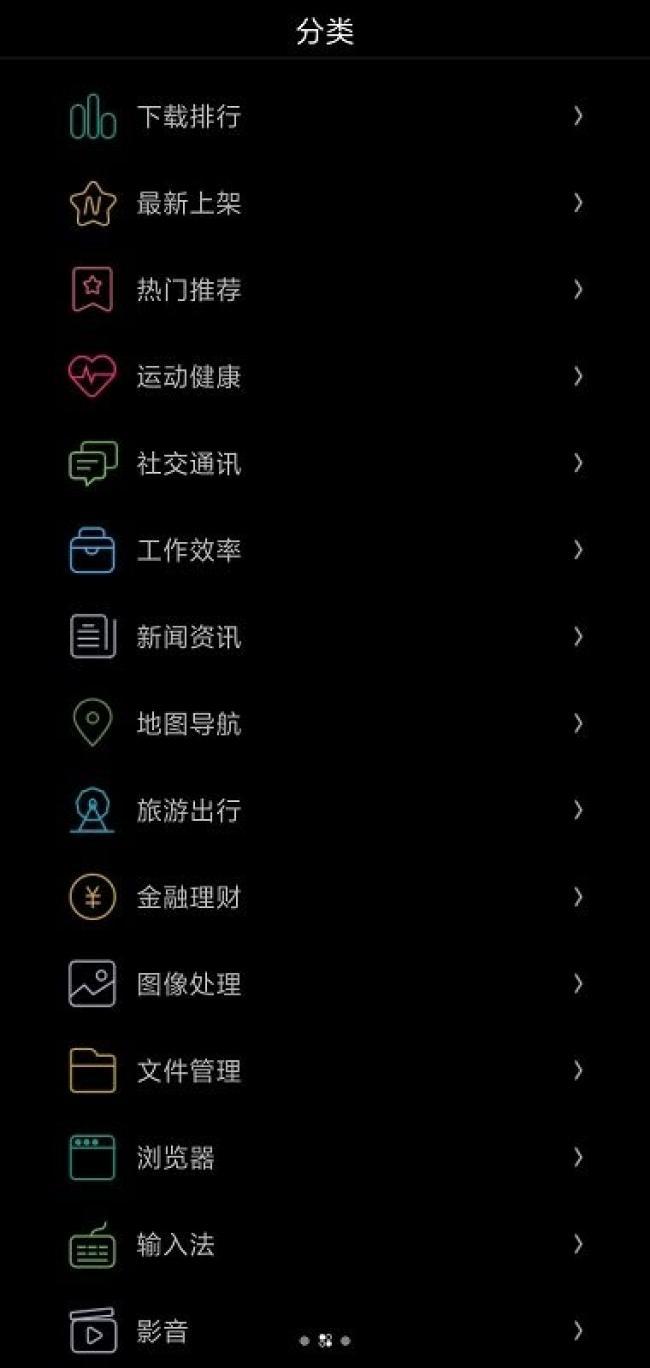650x1368 pixels.
Task: View 旅游出行 apps
Action: click(189, 811)
